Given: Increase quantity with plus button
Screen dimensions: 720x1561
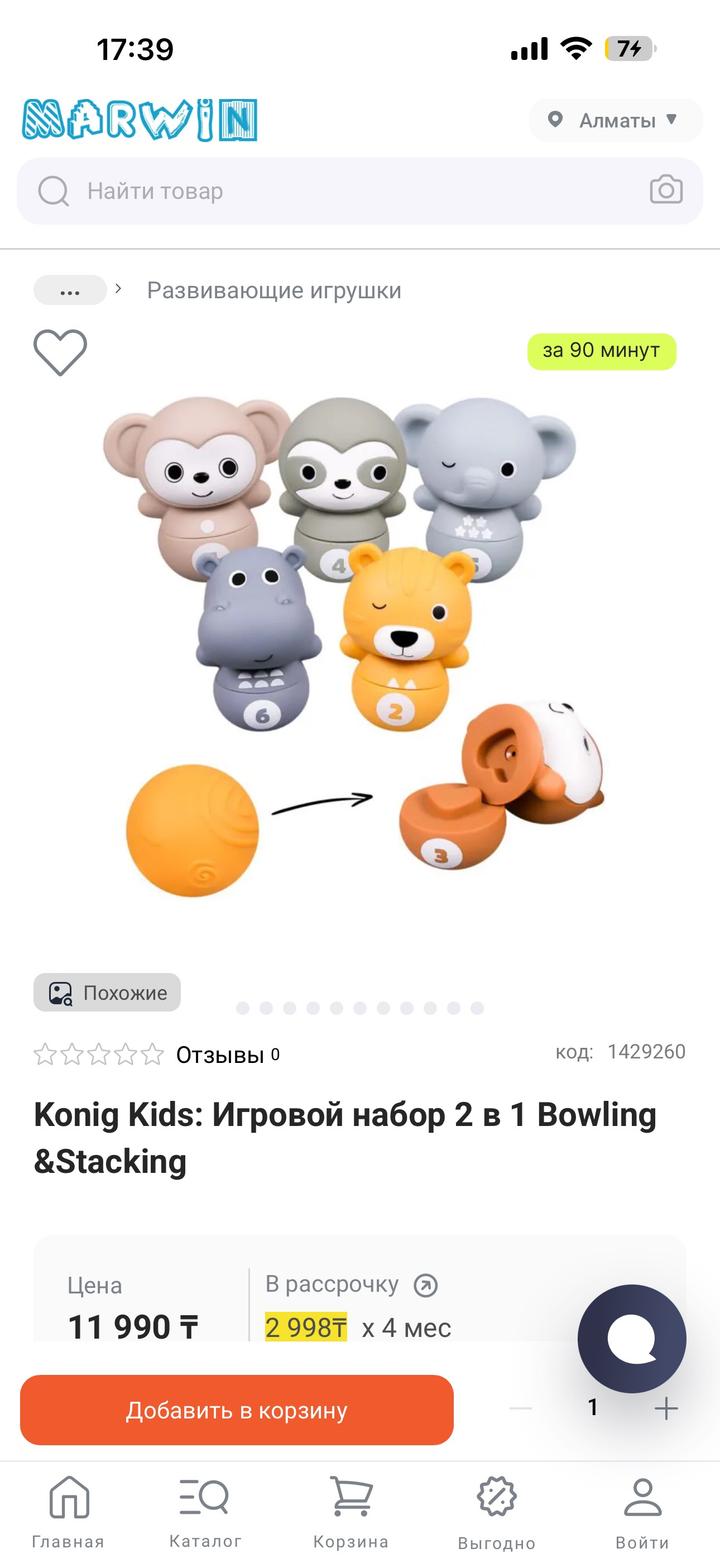Looking at the screenshot, I should (666, 1408).
